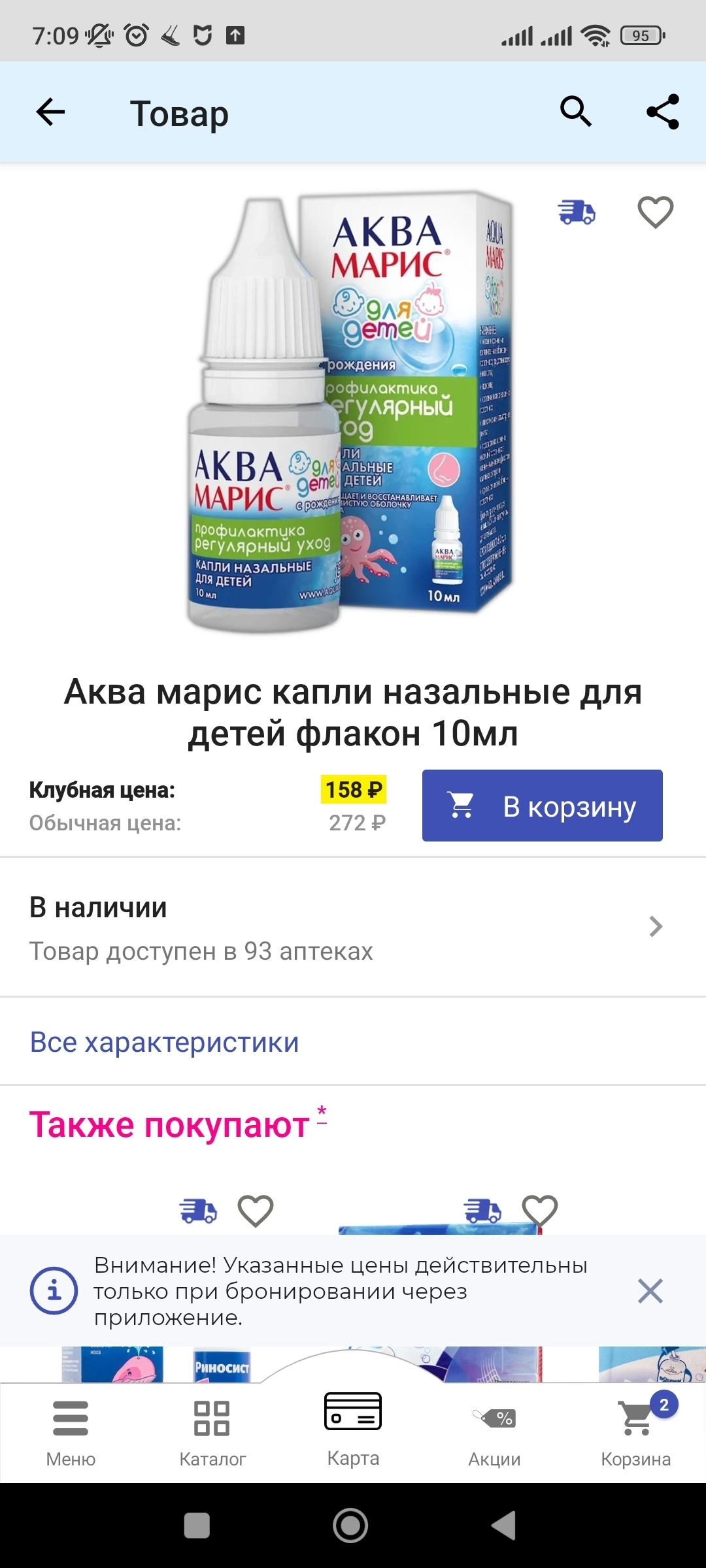Screen dimensions: 706x1568
Task: Open В наличии pharmacy availability
Action: [x=353, y=927]
